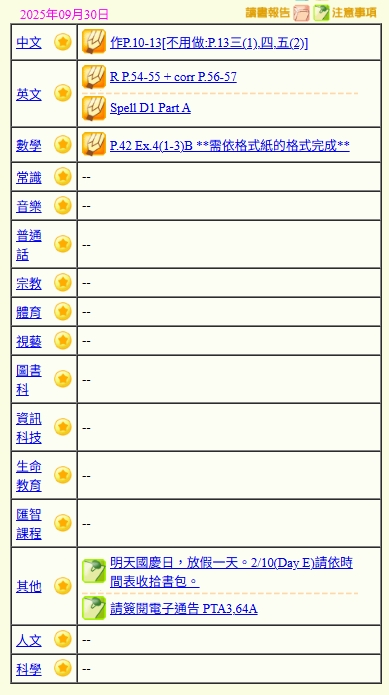Screen dimensions: 389x695
Task: Open the 資訊科技 subject link
Action: pos(29,428)
